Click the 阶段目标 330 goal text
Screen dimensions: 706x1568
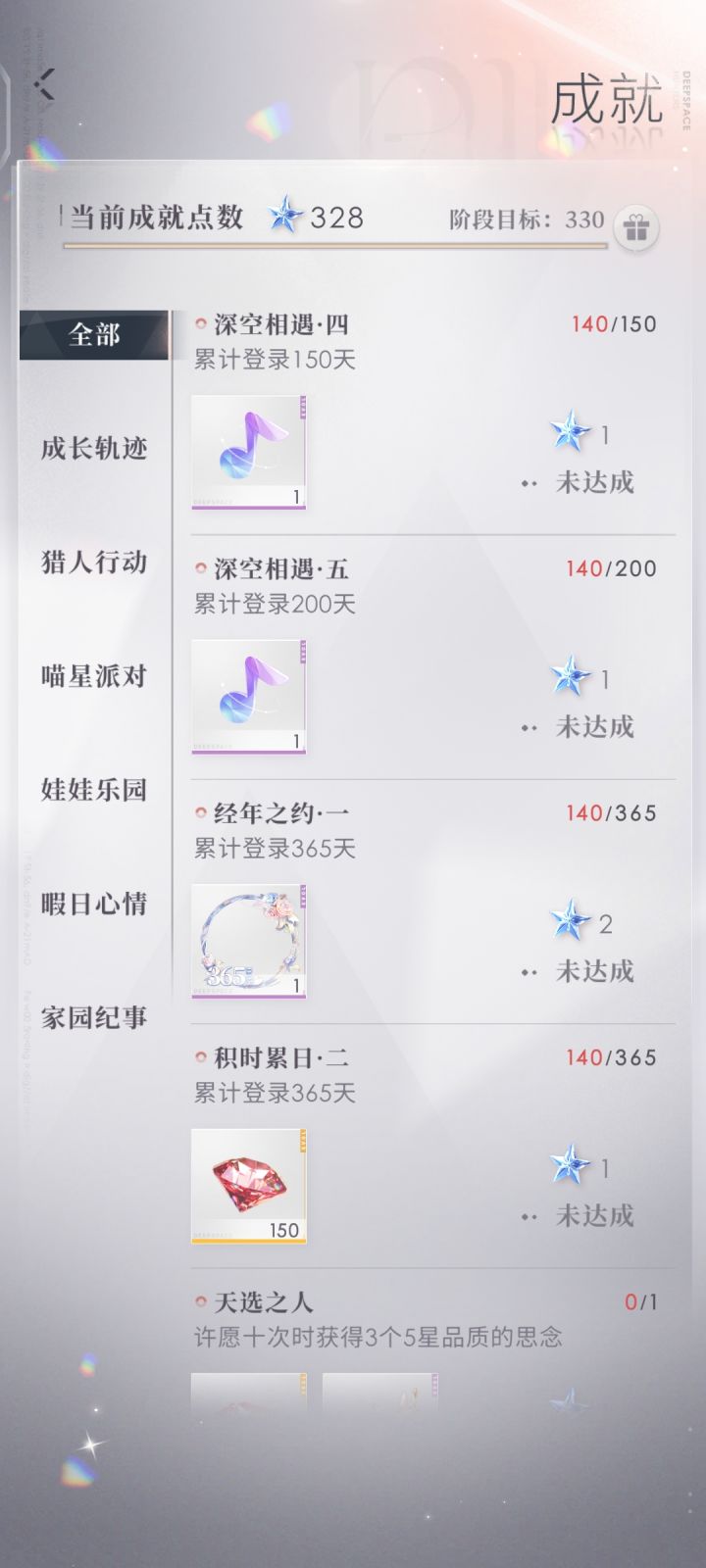coord(525,221)
